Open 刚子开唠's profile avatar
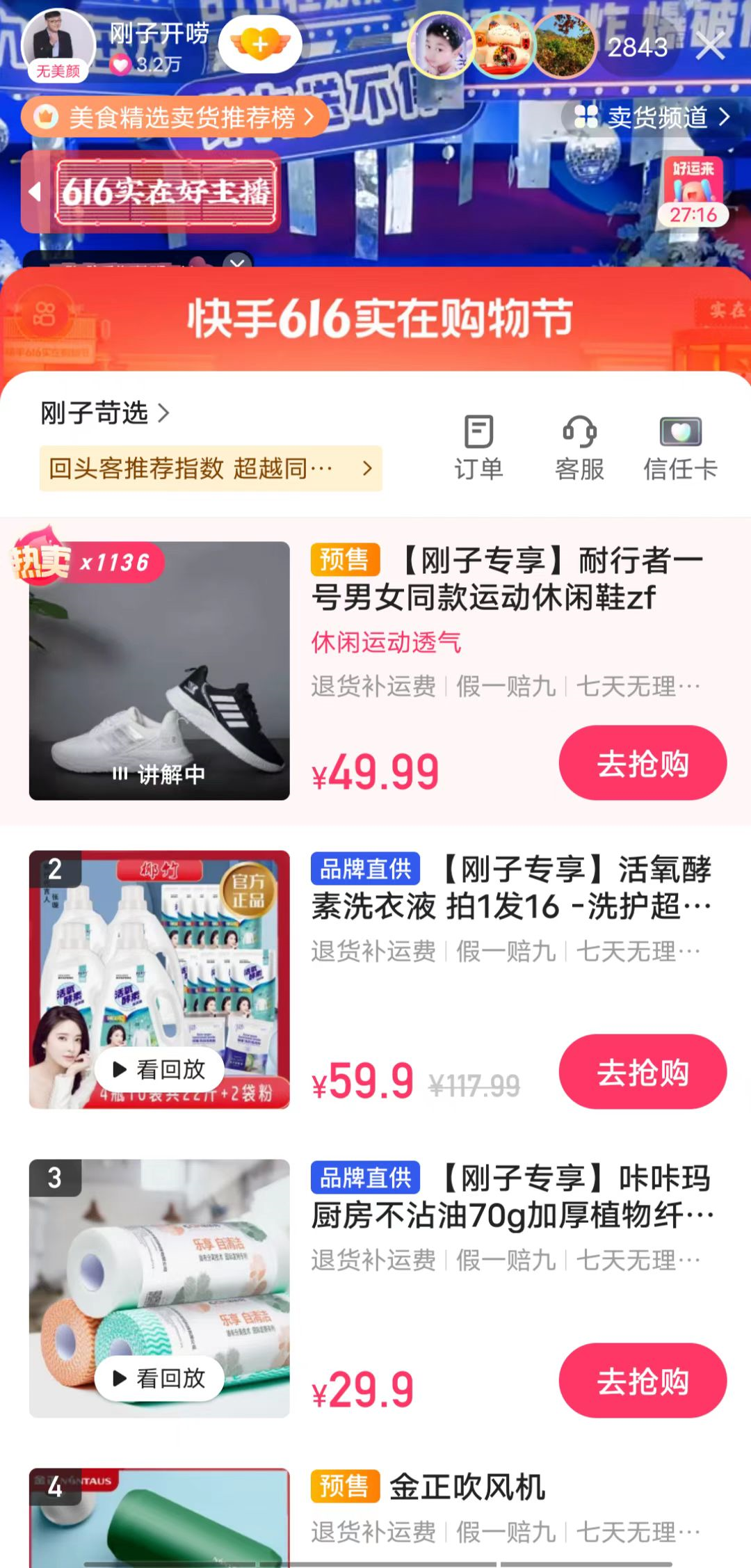Screen dimensions: 751x1568 (x=58, y=45)
